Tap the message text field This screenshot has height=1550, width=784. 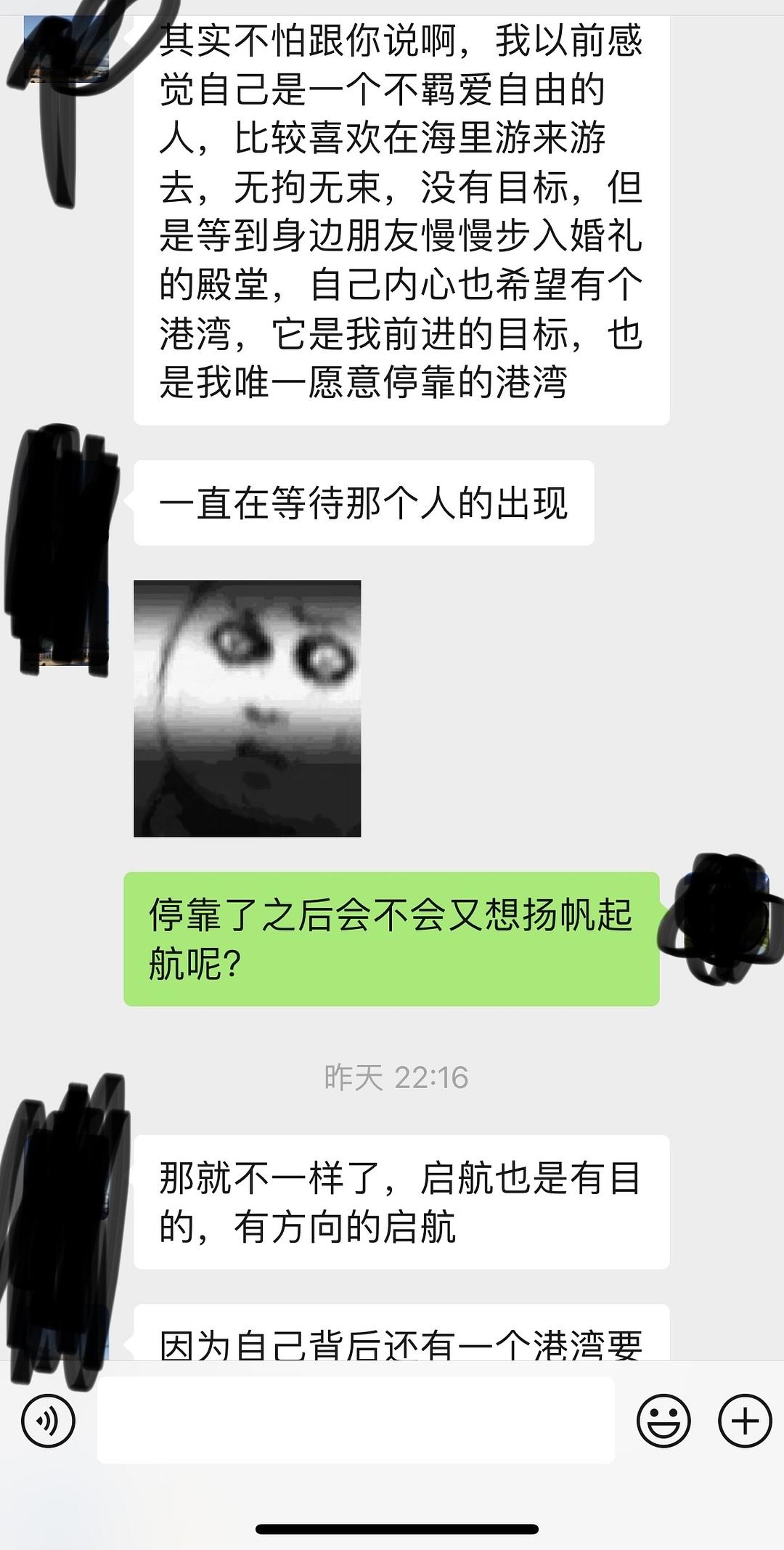(x=356, y=1420)
